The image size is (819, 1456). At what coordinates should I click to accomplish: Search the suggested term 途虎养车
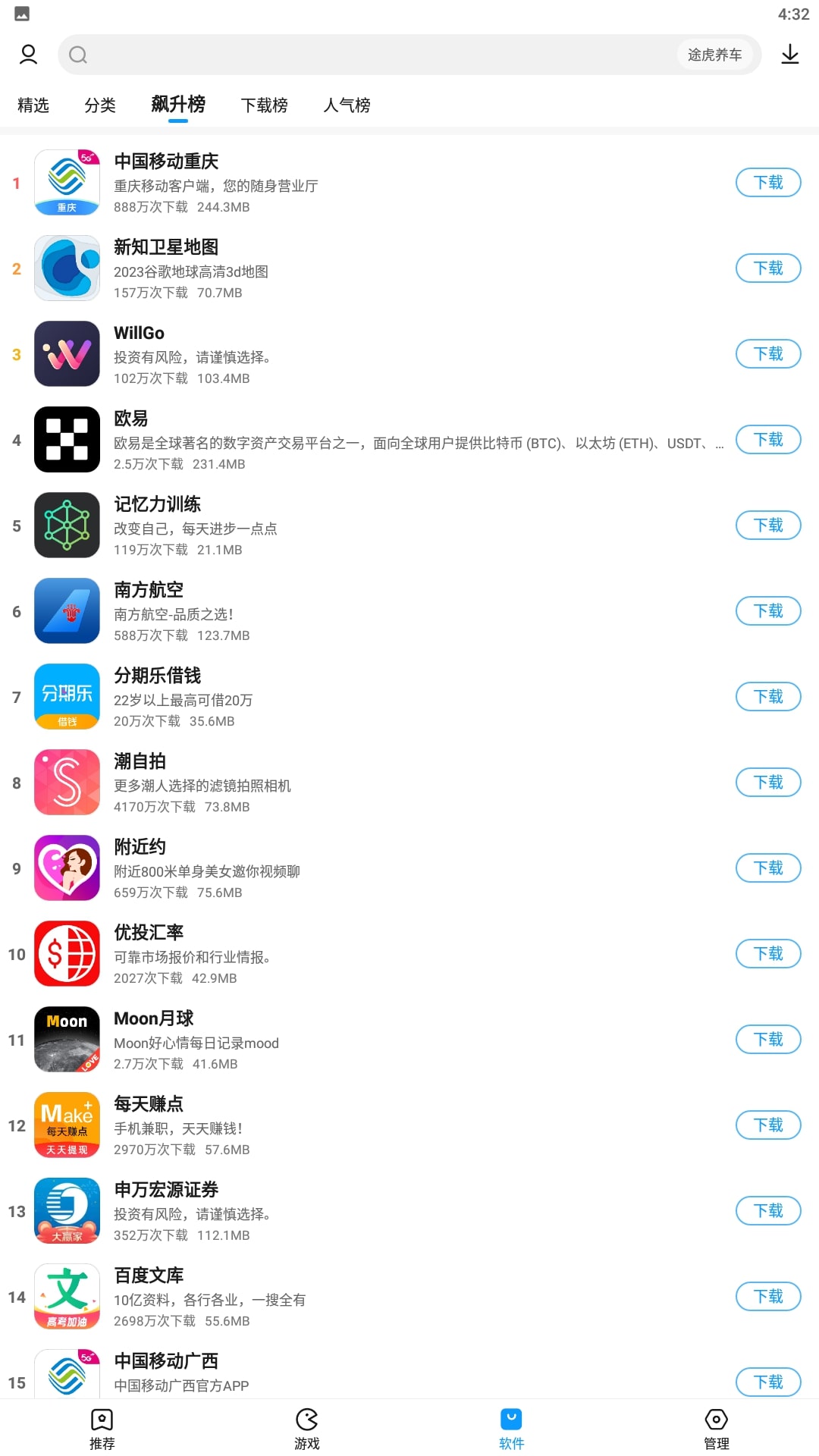coord(714,55)
